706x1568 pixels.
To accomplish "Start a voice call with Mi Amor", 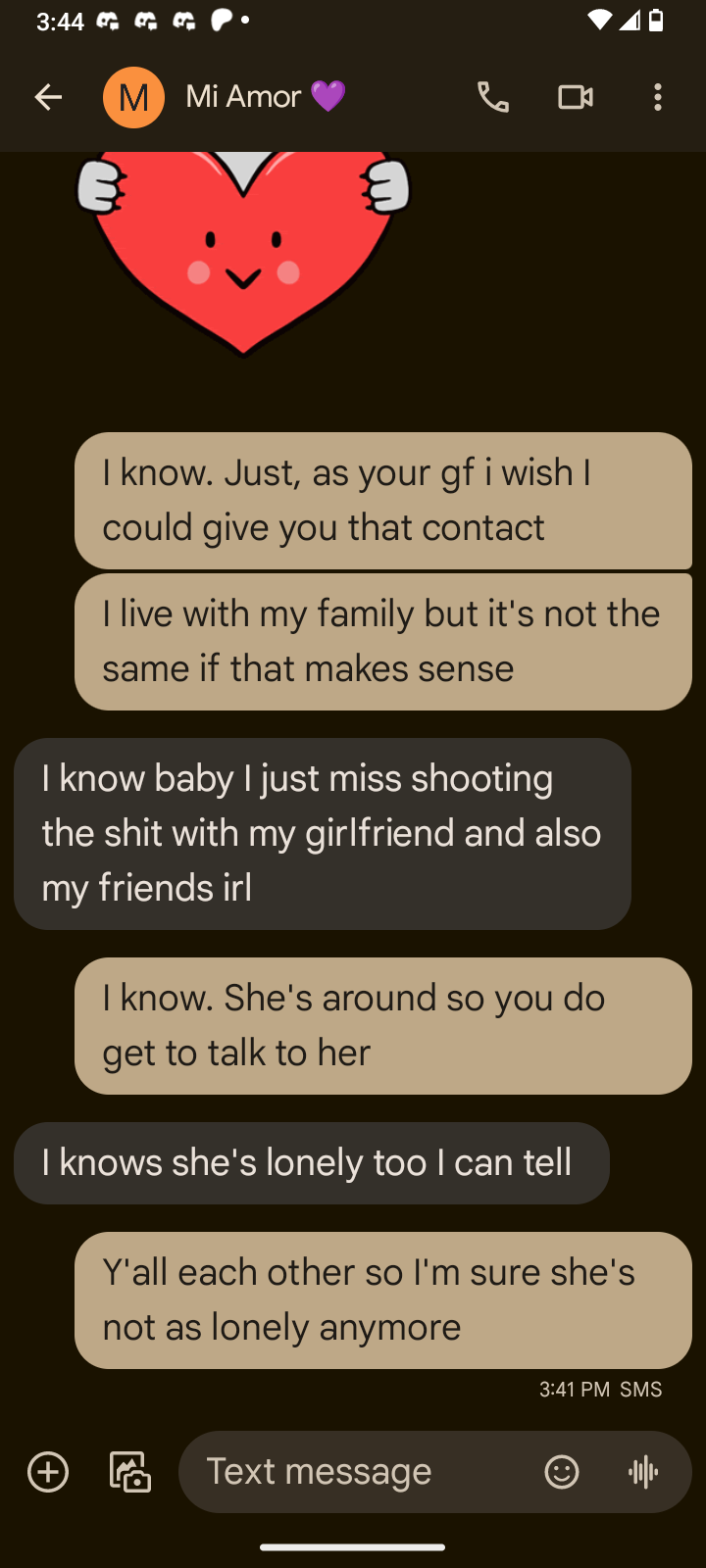I will tap(493, 97).
